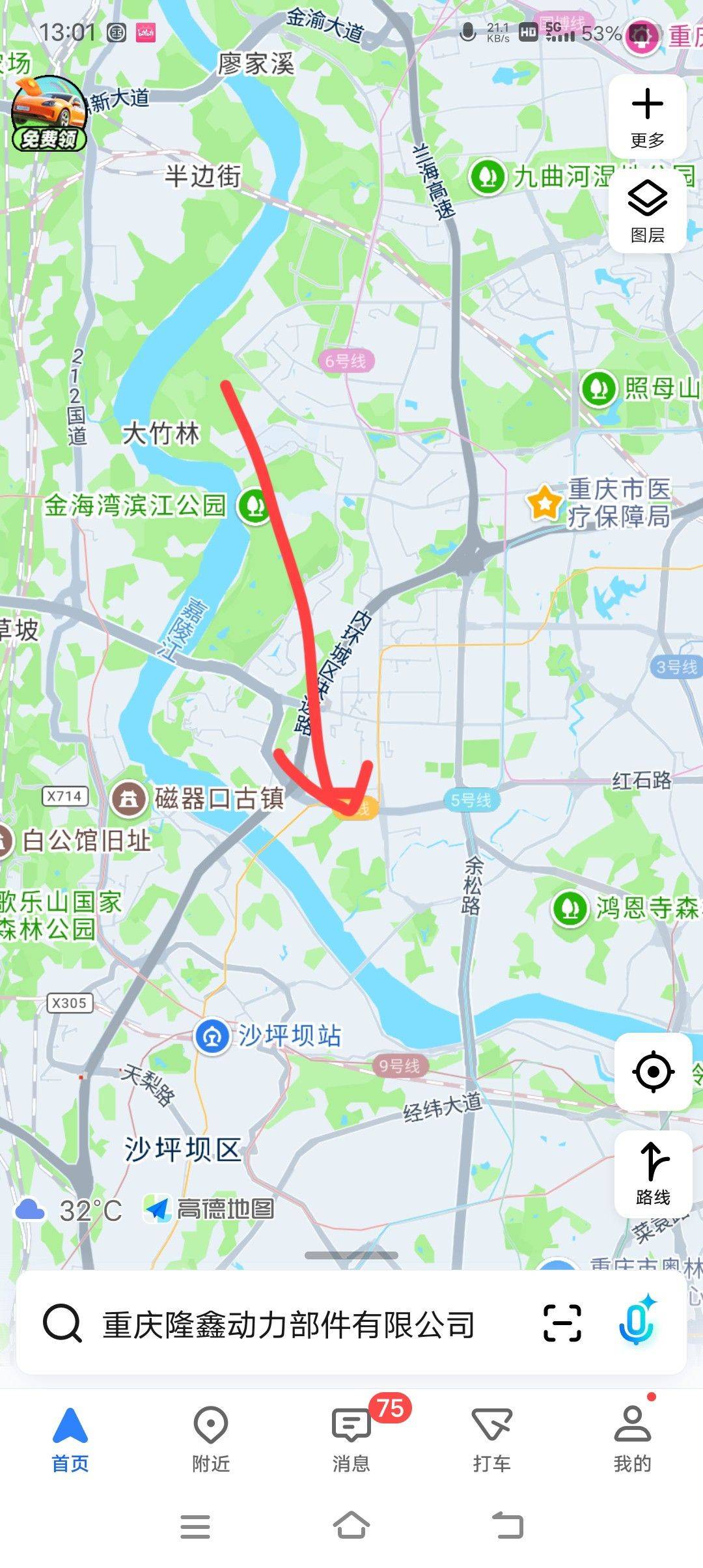Open the 图层 map layers button
This screenshot has width=703, height=1568.
pos(647,211)
